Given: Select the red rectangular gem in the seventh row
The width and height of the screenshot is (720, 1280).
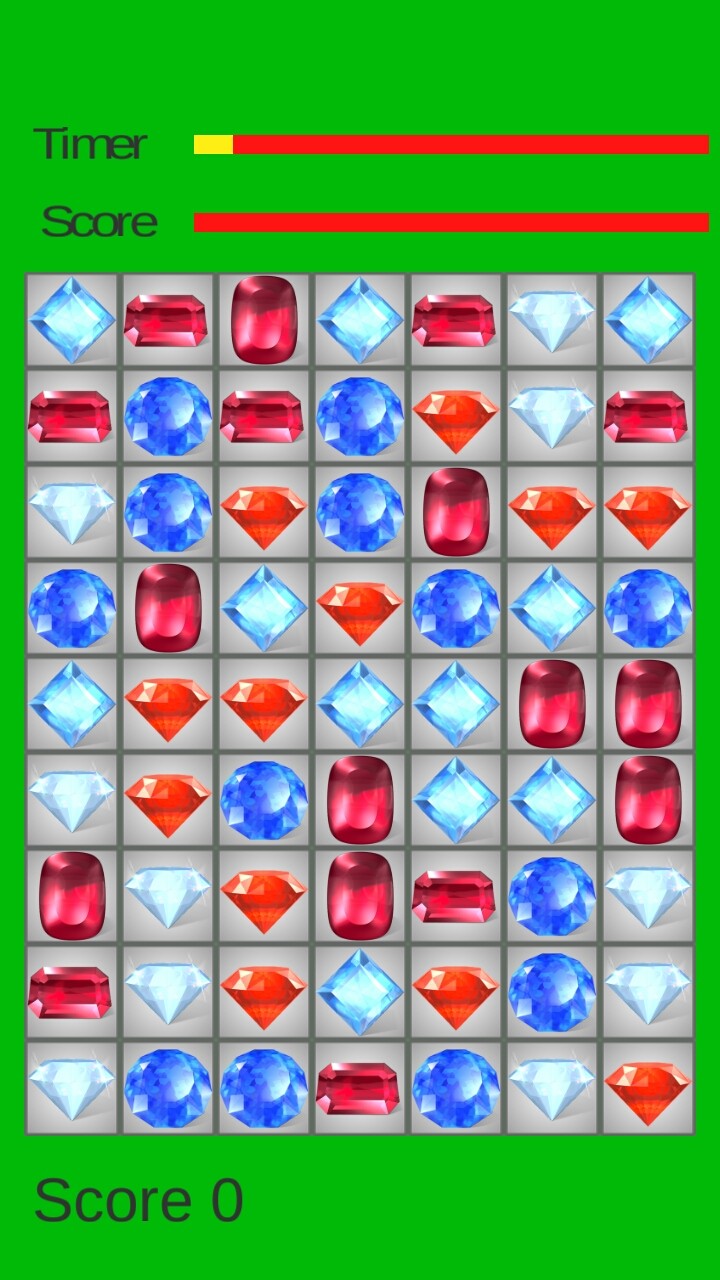Looking at the screenshot, I should [456, 895].
